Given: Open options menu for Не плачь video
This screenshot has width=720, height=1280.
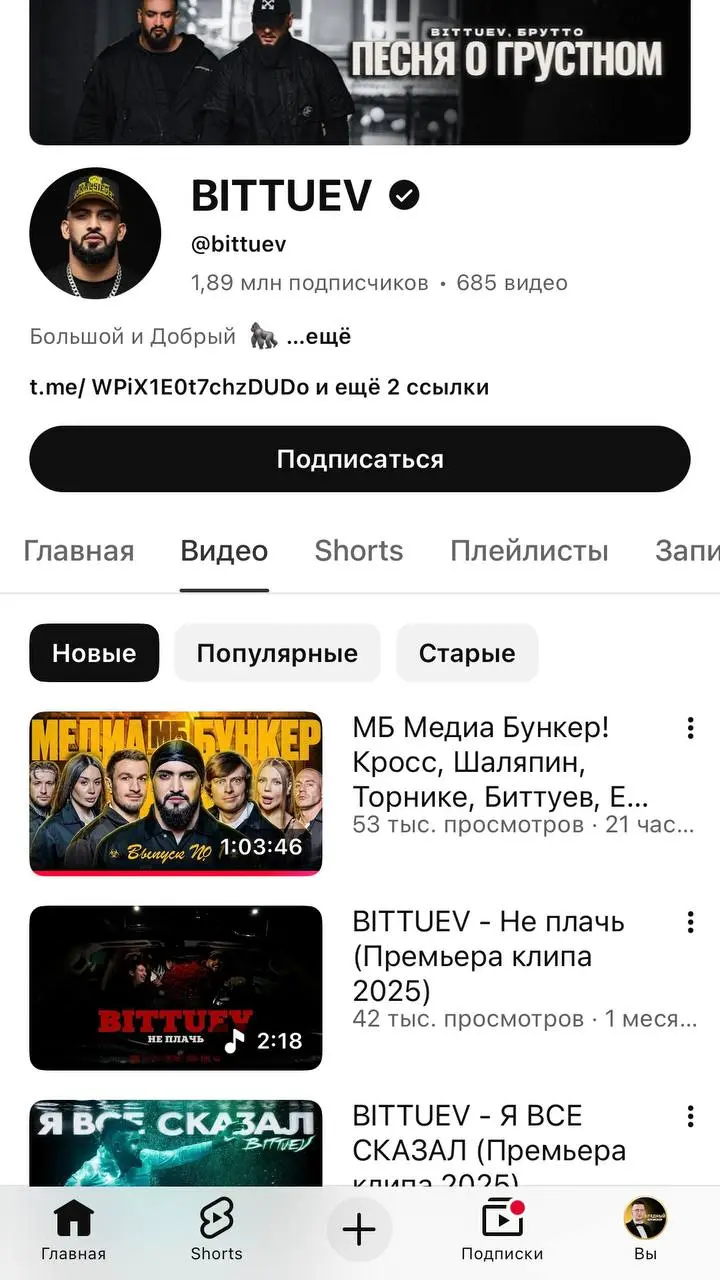Looking at the screenshot, I should click(690, 922).
